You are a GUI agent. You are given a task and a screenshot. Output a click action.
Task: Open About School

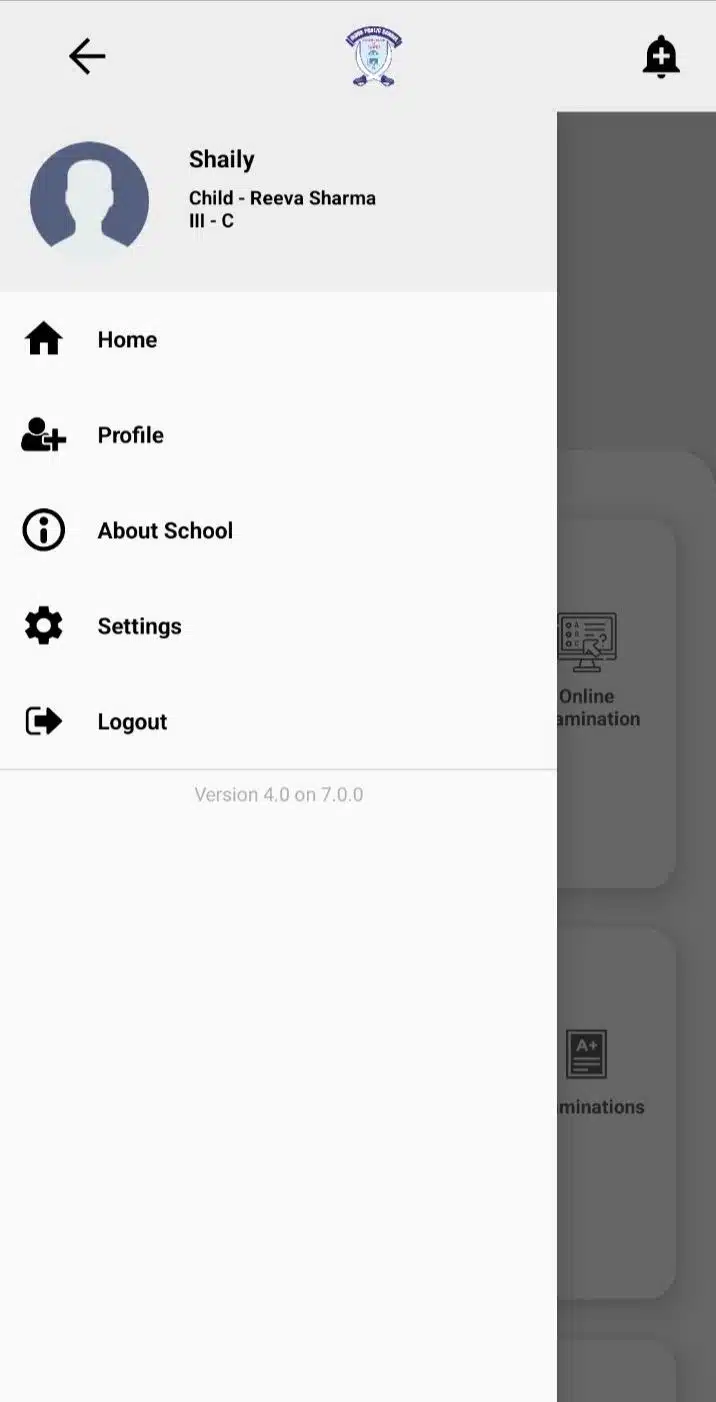pyautogui.click(x=278, y=531)
